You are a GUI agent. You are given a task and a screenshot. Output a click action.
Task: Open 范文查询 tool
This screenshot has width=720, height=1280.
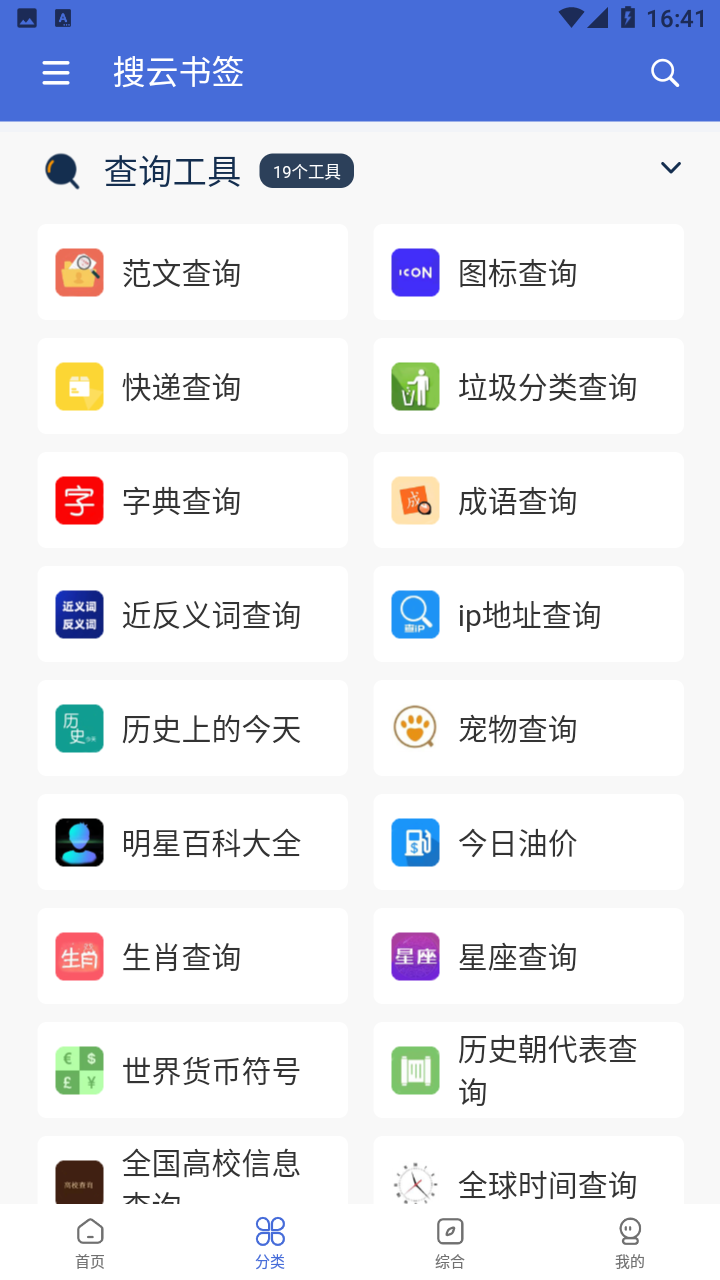[x=193, y=272]
